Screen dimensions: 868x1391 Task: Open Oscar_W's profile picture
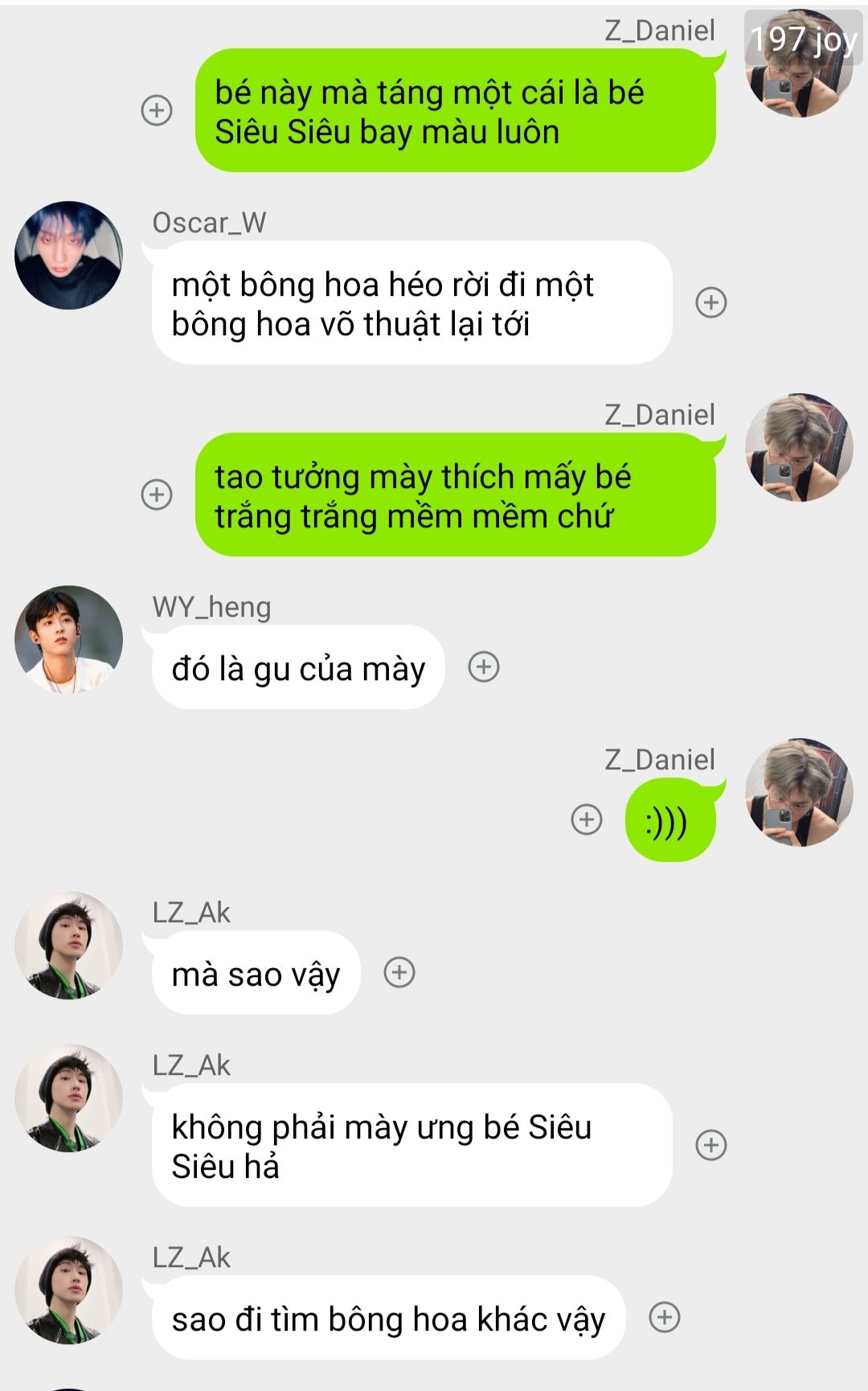(x=69, y=256)
